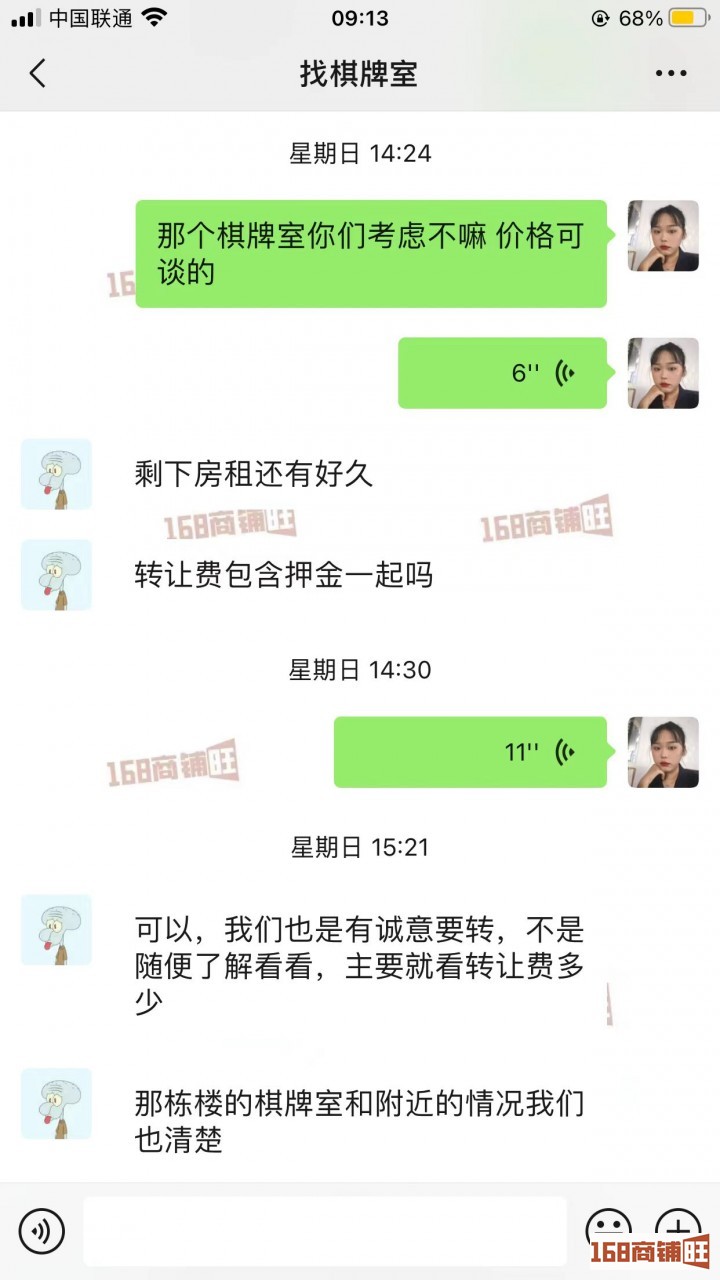The image size is (720, 1280).
Task: Play the 11-second voice message
Action: click(470, 752)
